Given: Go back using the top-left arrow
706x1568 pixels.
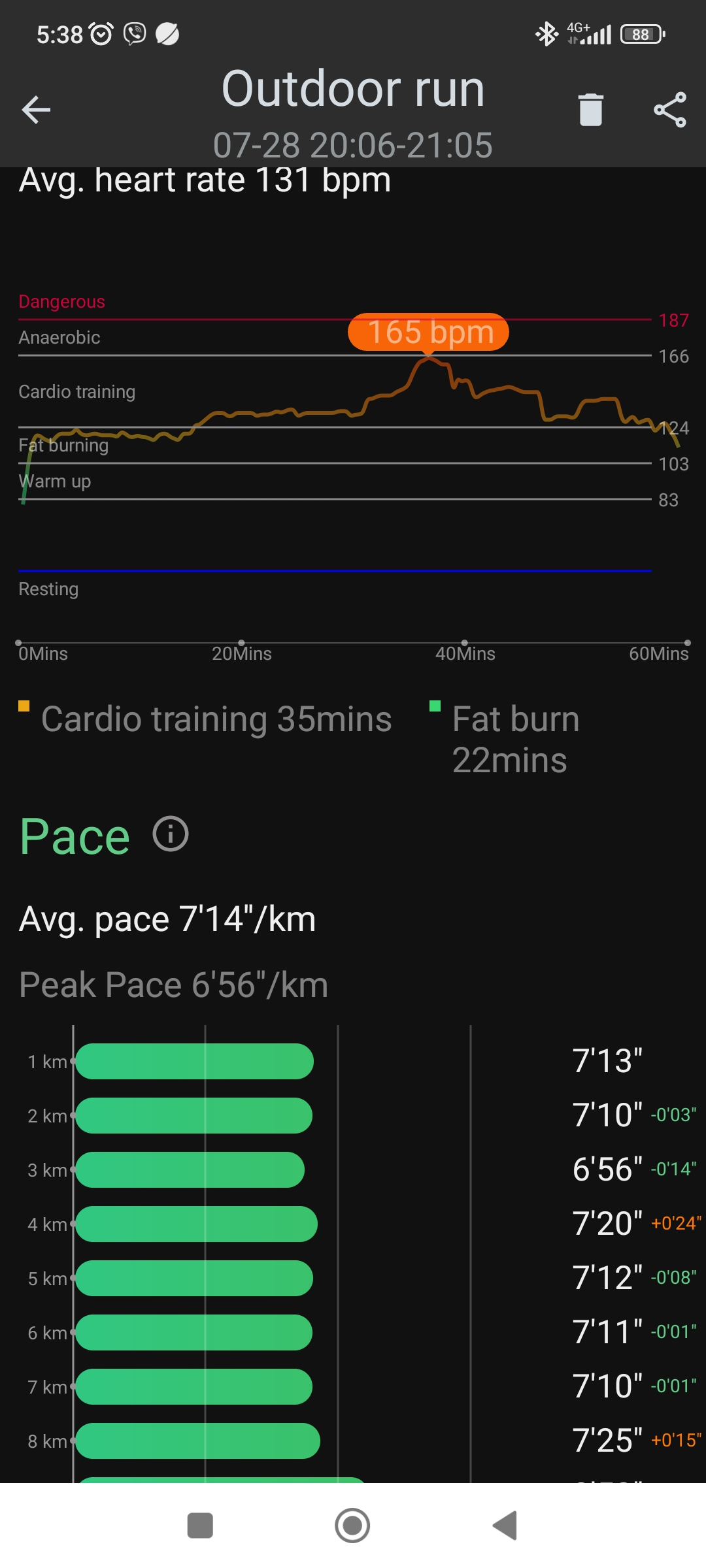Looking at the screenshot, I should click(x=36, y=110).
